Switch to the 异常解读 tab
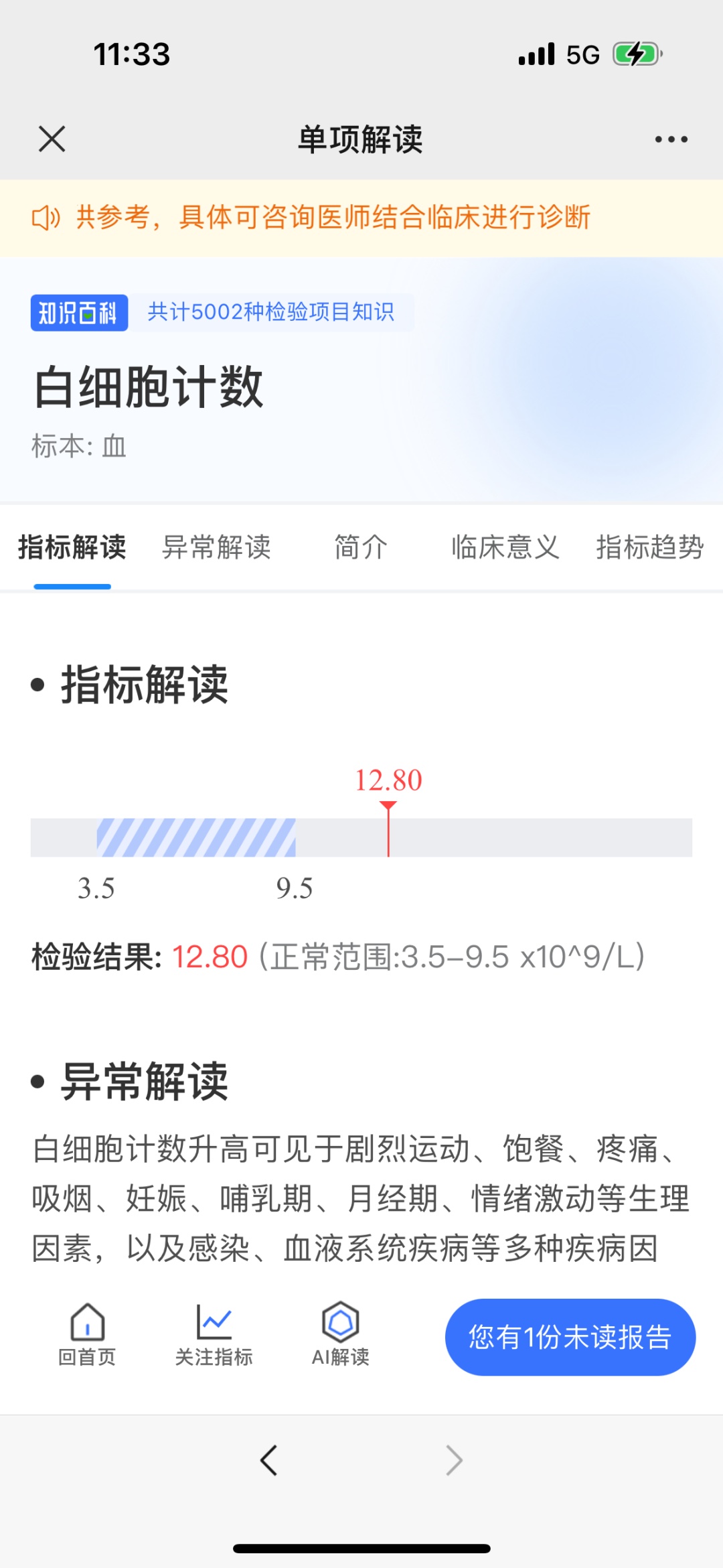723x1568 pixels. tap(217, 547)
